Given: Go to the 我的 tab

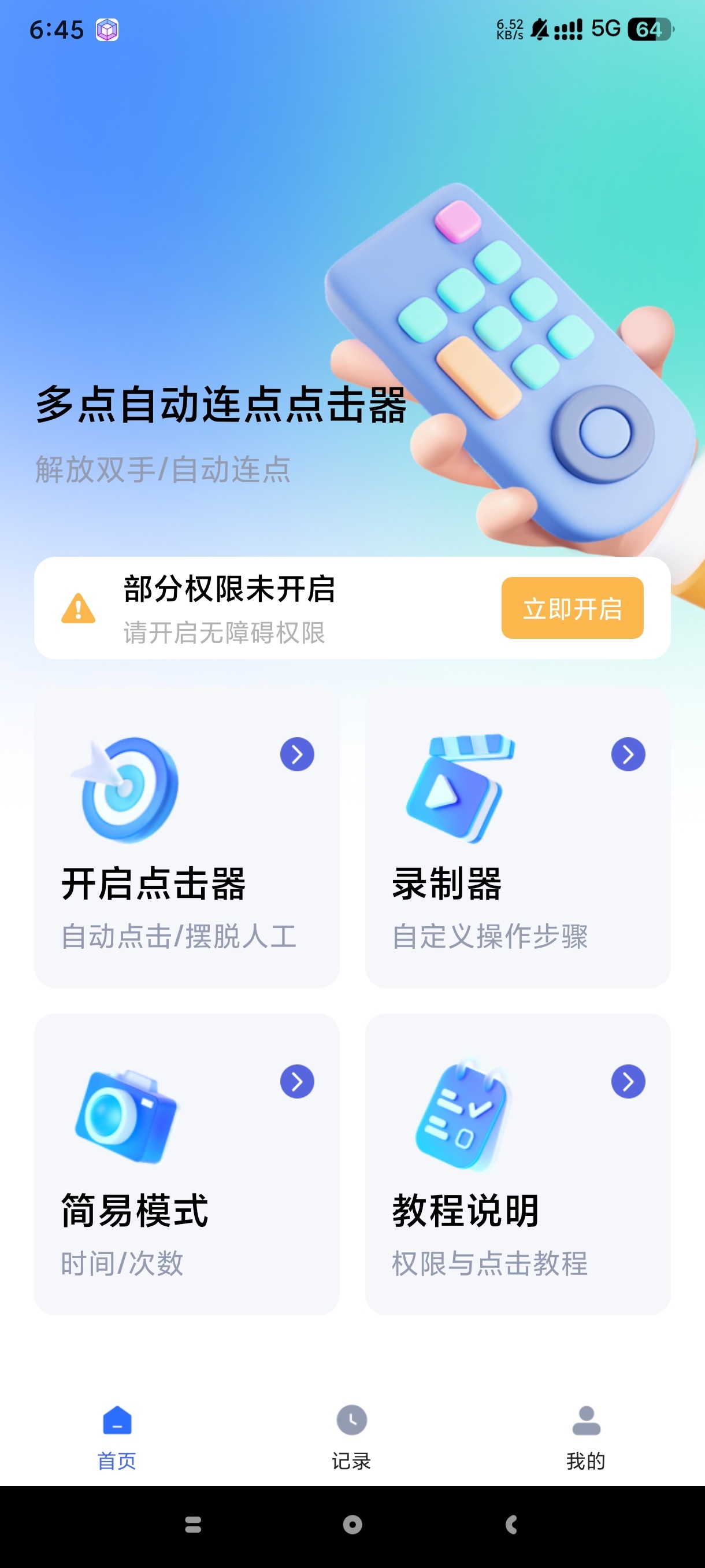Looking at the screenshot, I should coord(586,1436).
